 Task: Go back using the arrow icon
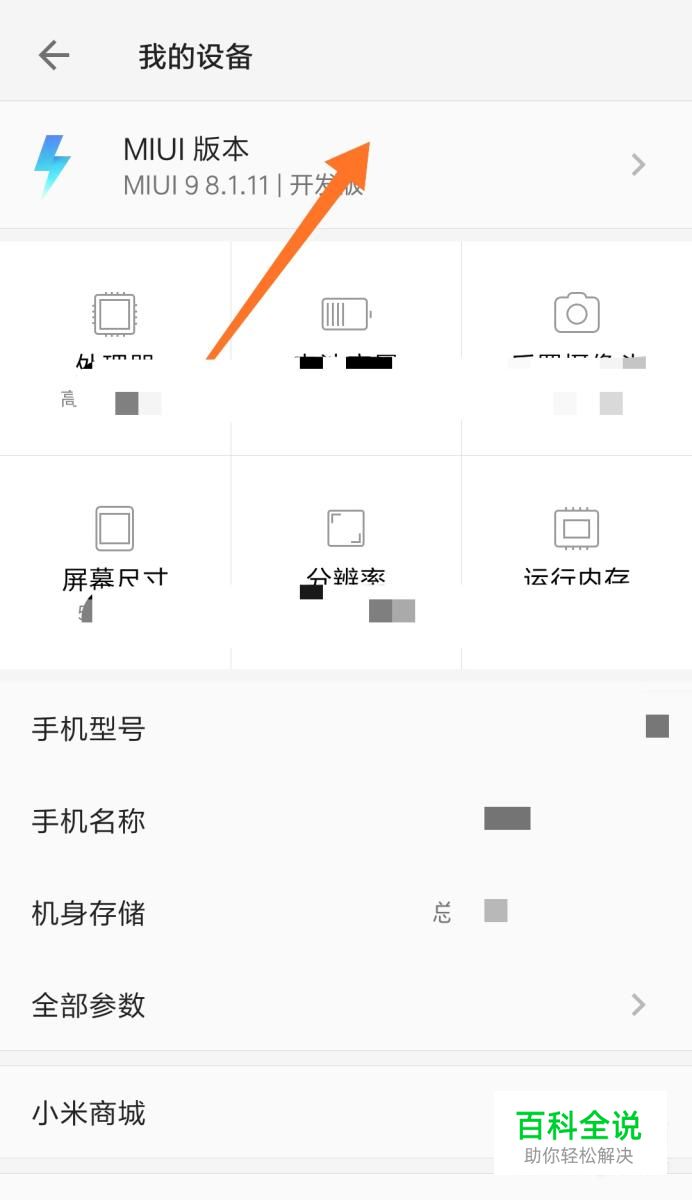54,56
